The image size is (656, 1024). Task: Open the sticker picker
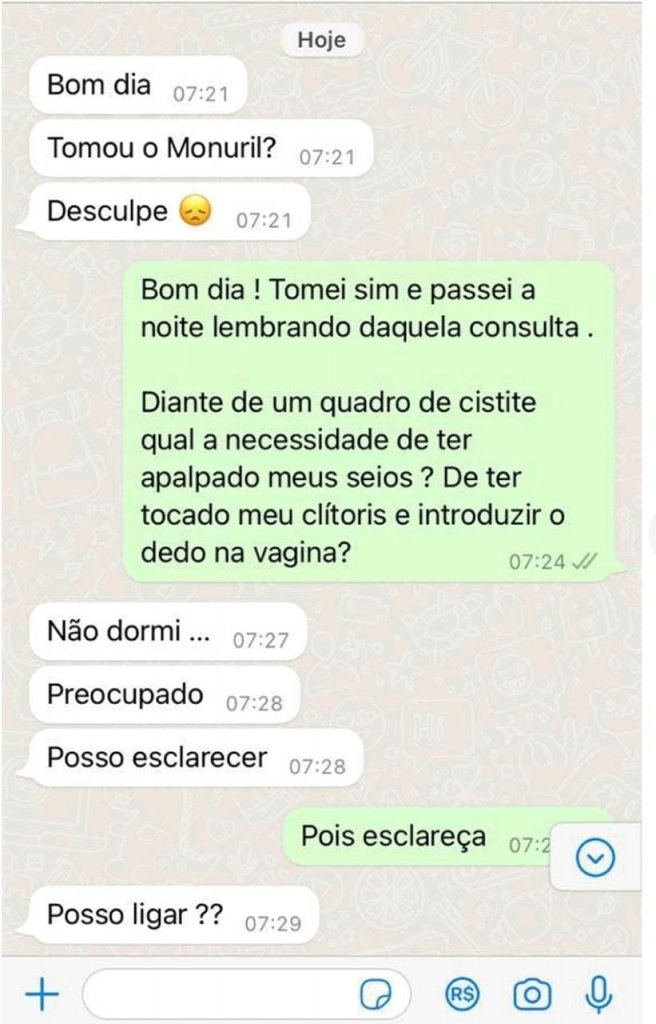click(376, 994)
